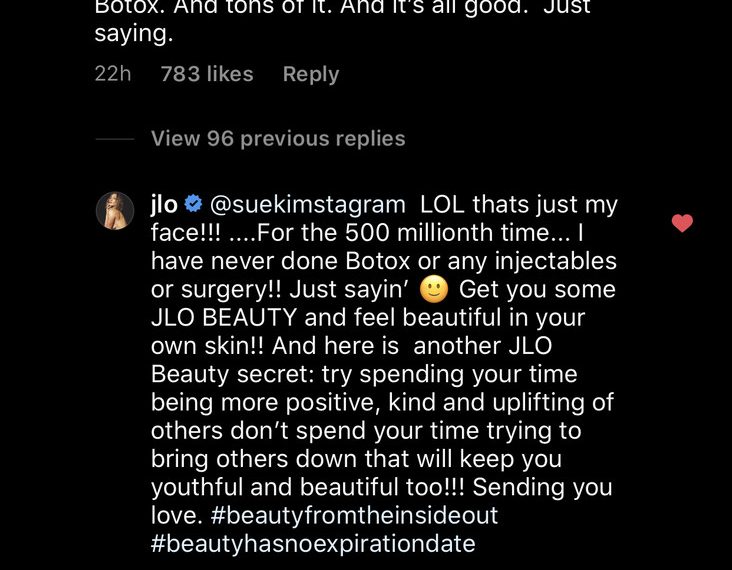Open the @suekimstagram mention
The height and width of the screenshot is (570, 732).
[307, 205]
